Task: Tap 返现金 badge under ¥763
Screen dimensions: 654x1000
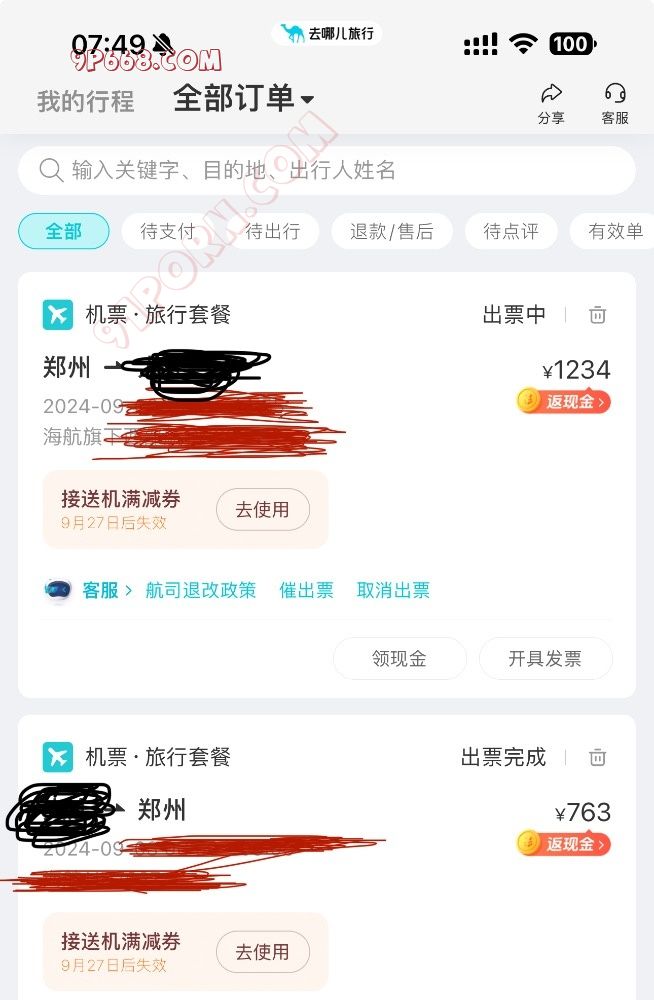Action: click(x=564, y=844)
